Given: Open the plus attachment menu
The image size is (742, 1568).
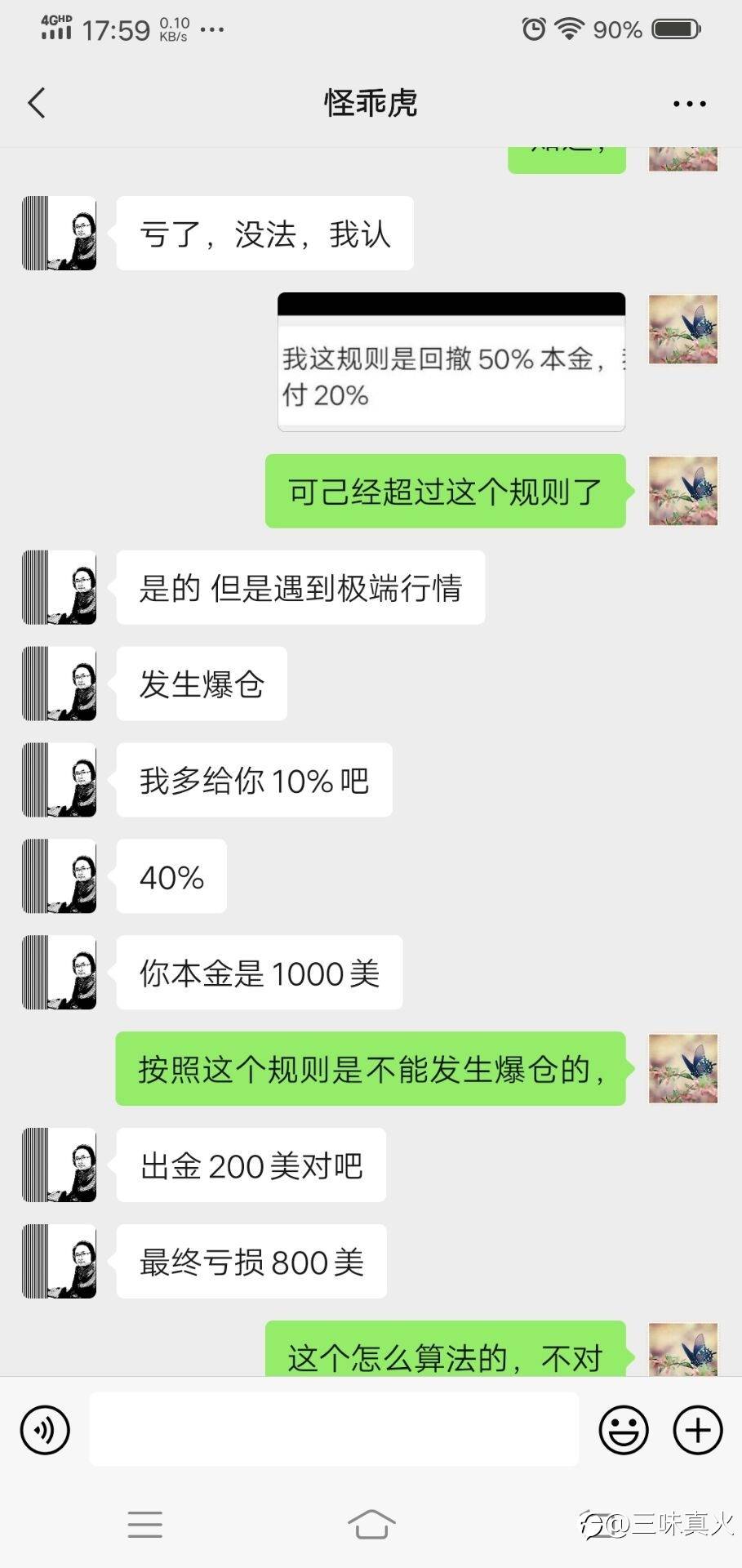Looking at the screenshot, I should tap(697, 1430).
